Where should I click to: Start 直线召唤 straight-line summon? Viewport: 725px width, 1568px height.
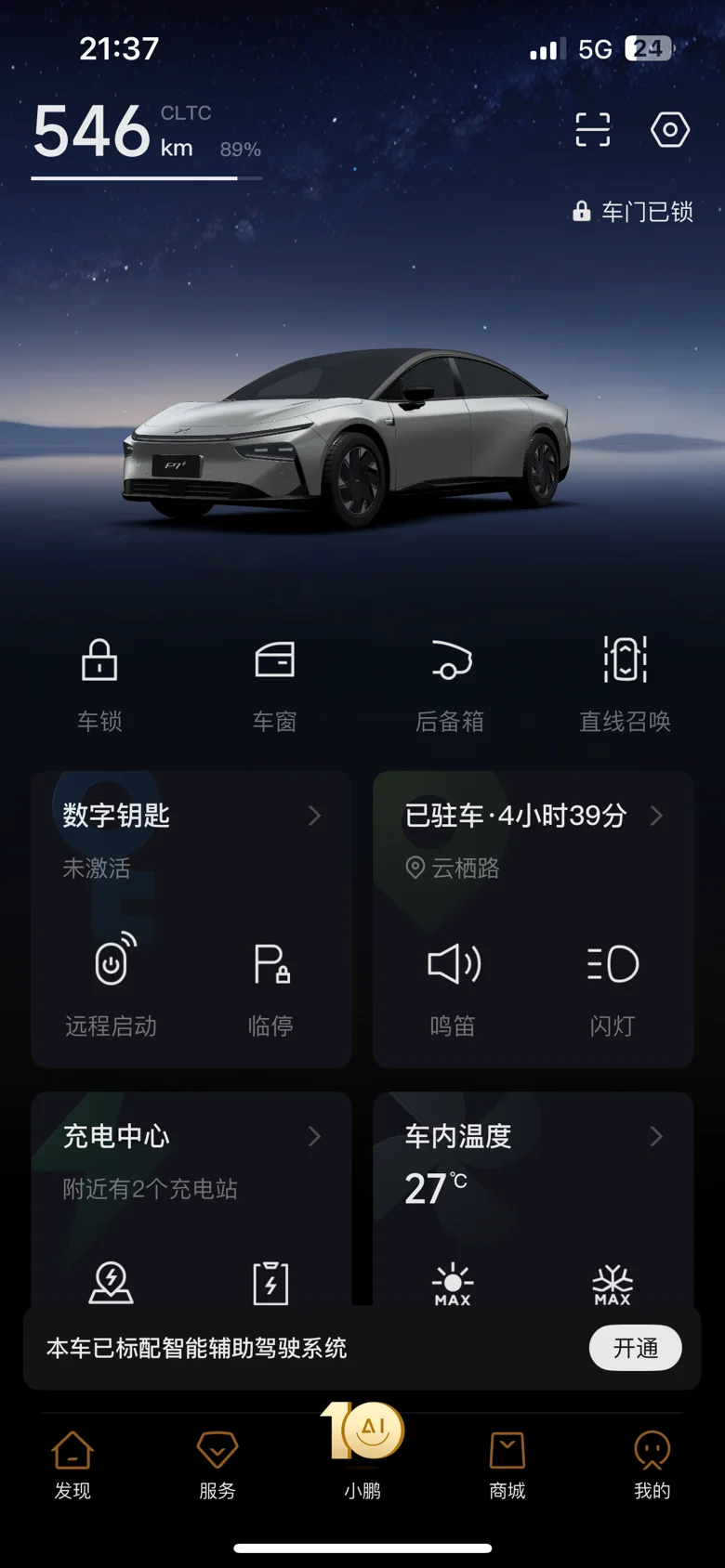pyautogui.click(x=626, y=686)
